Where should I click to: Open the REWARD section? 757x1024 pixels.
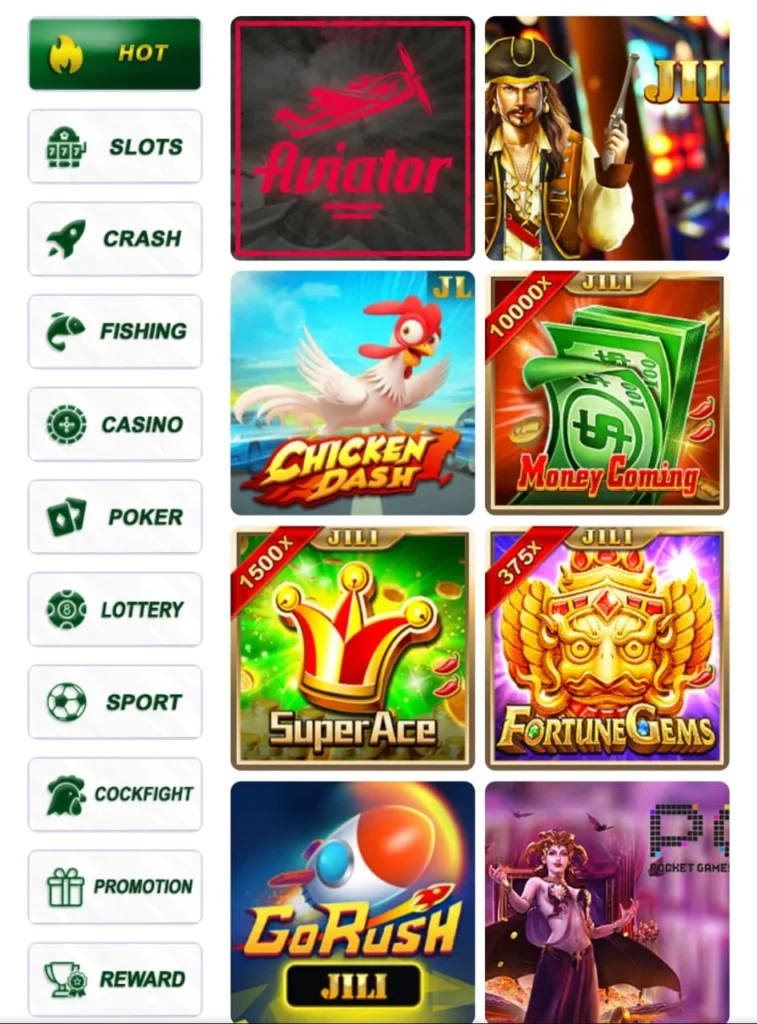(x=115, y=979)
